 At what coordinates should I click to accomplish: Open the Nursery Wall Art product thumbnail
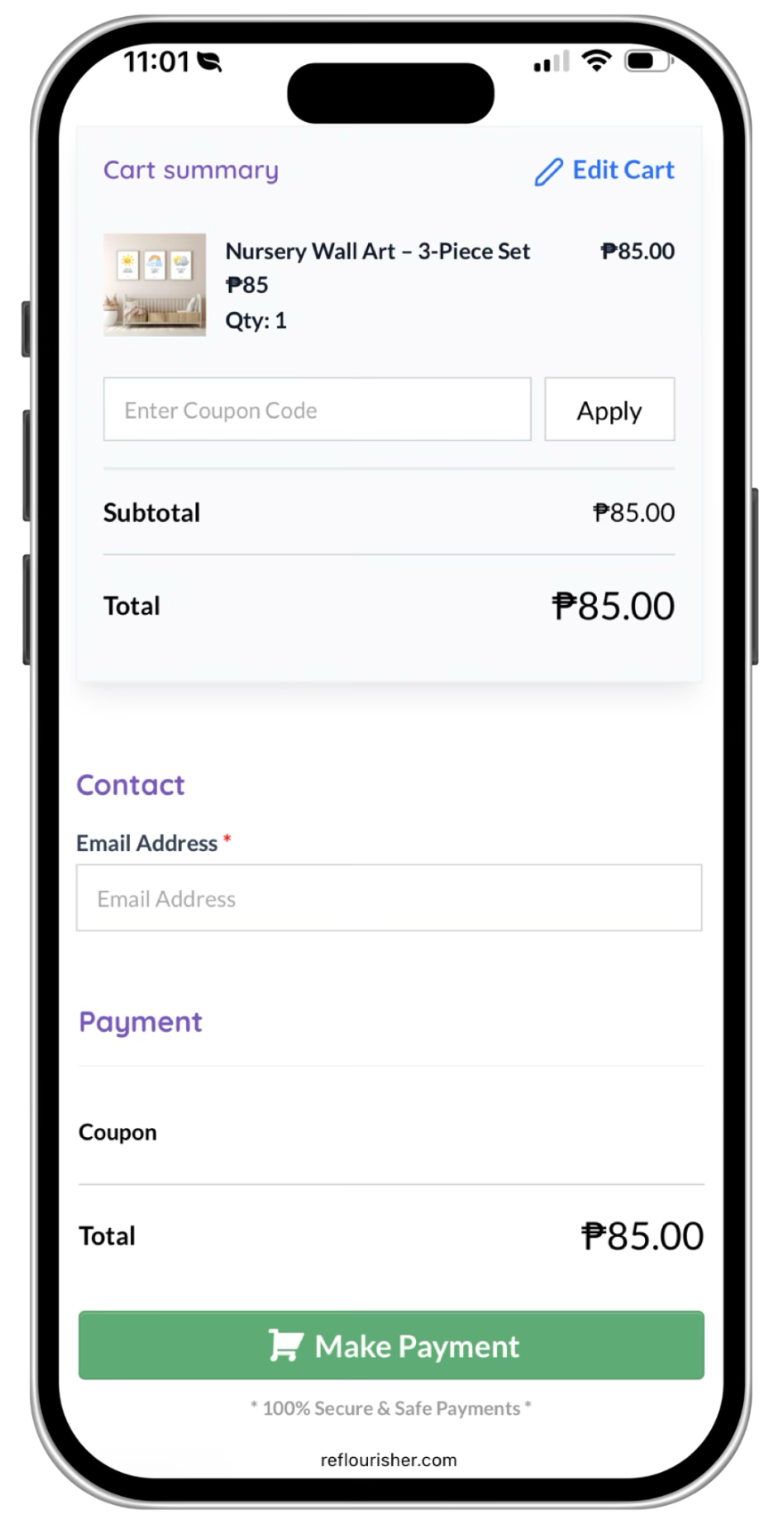[154, 285]
